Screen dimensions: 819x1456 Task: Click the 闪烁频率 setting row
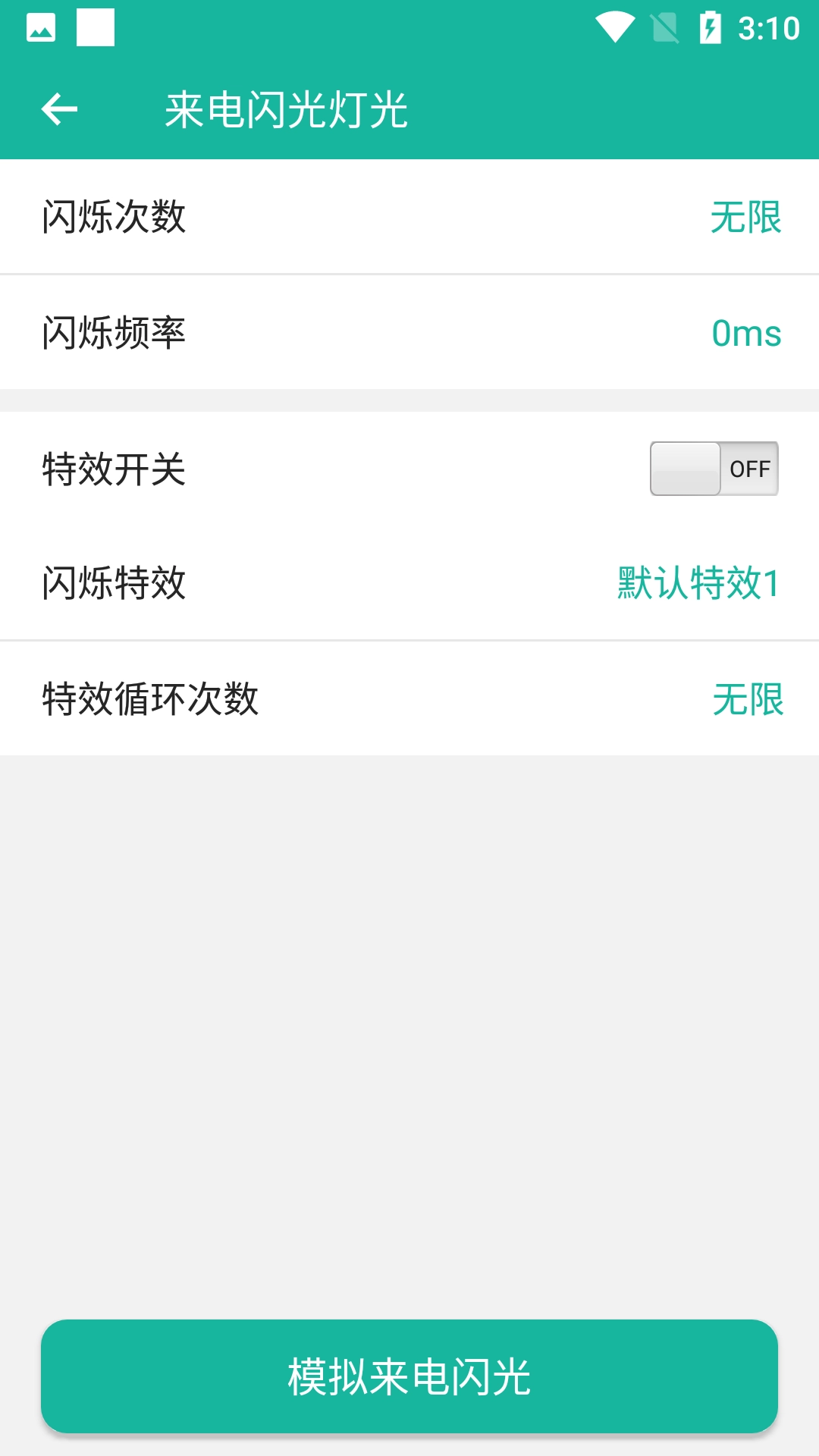point(409,331)
